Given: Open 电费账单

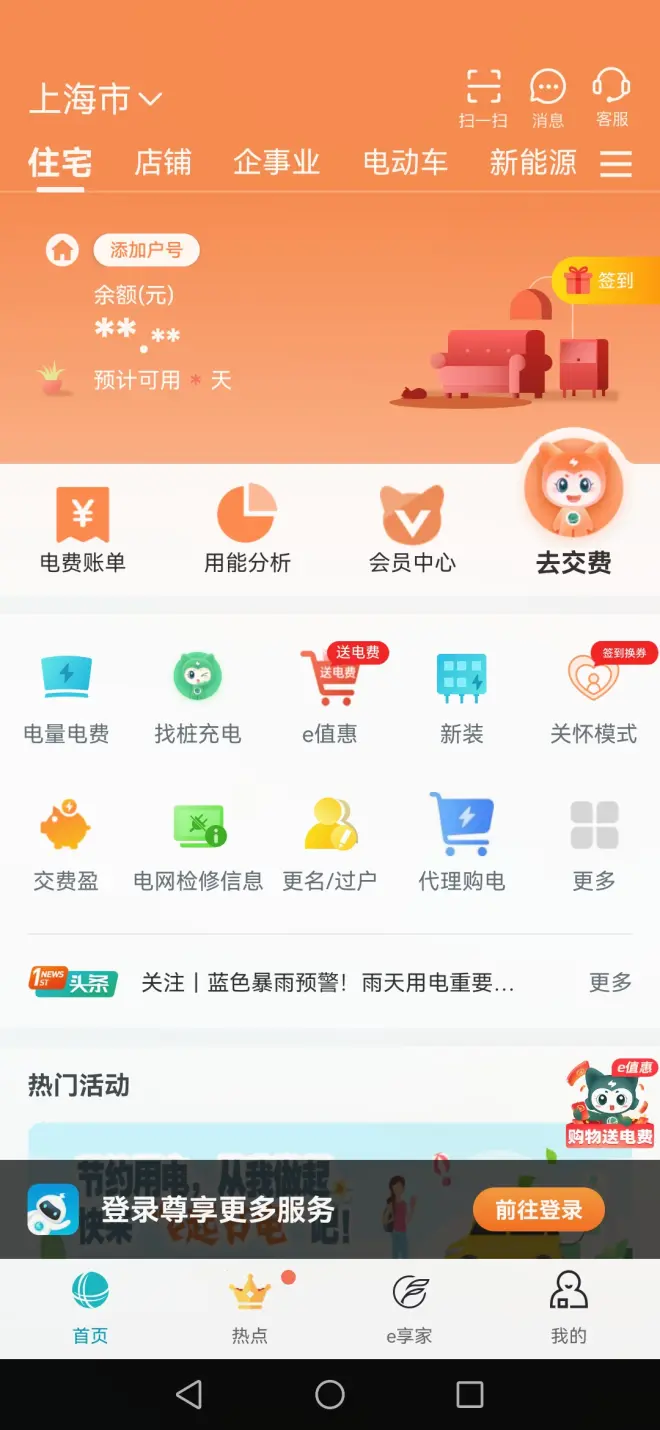Looking at the screenshot, I should coord(83,530).
